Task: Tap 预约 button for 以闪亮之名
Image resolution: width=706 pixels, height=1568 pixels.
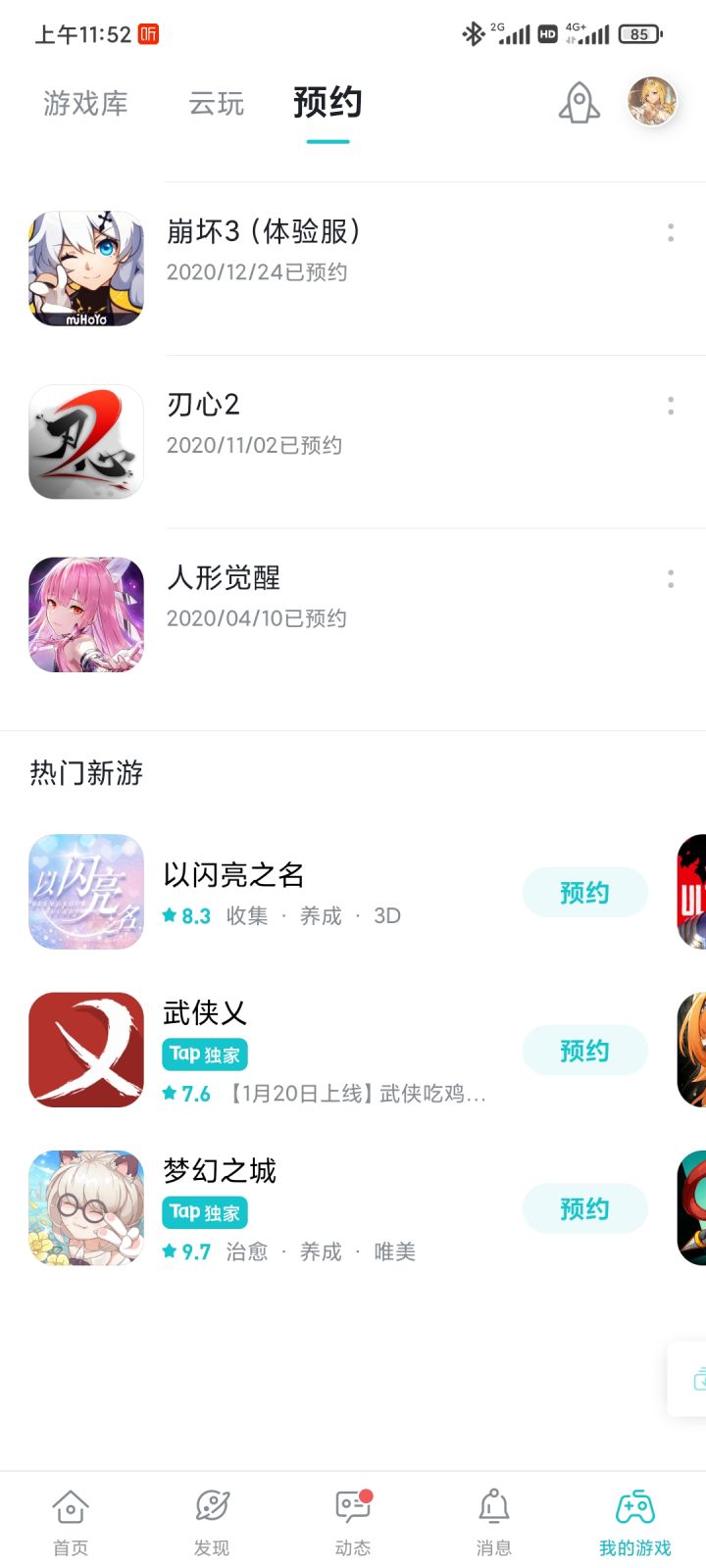Action: (584, 892)
